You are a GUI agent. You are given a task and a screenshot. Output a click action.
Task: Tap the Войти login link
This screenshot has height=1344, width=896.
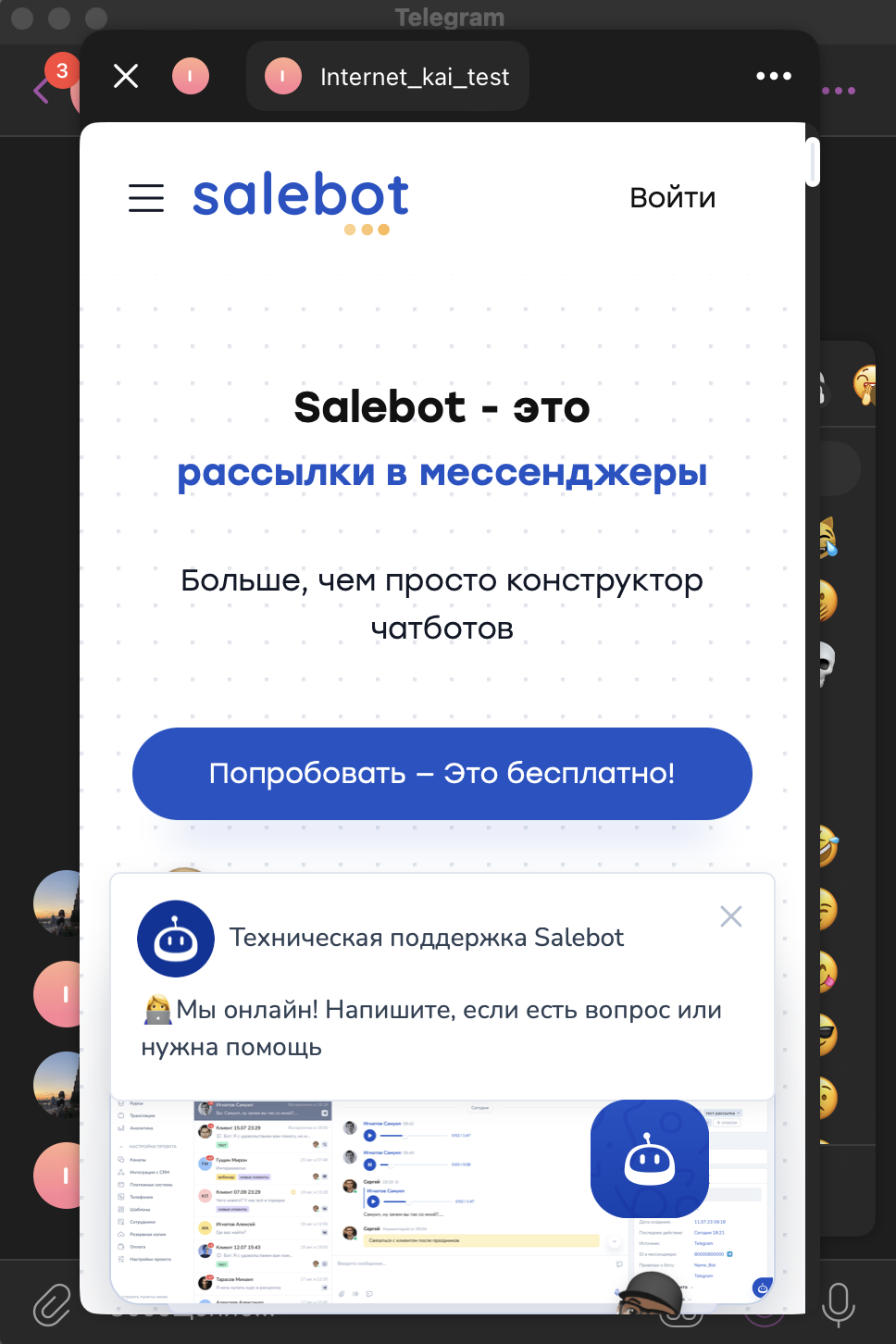click(x=672, y=198)
